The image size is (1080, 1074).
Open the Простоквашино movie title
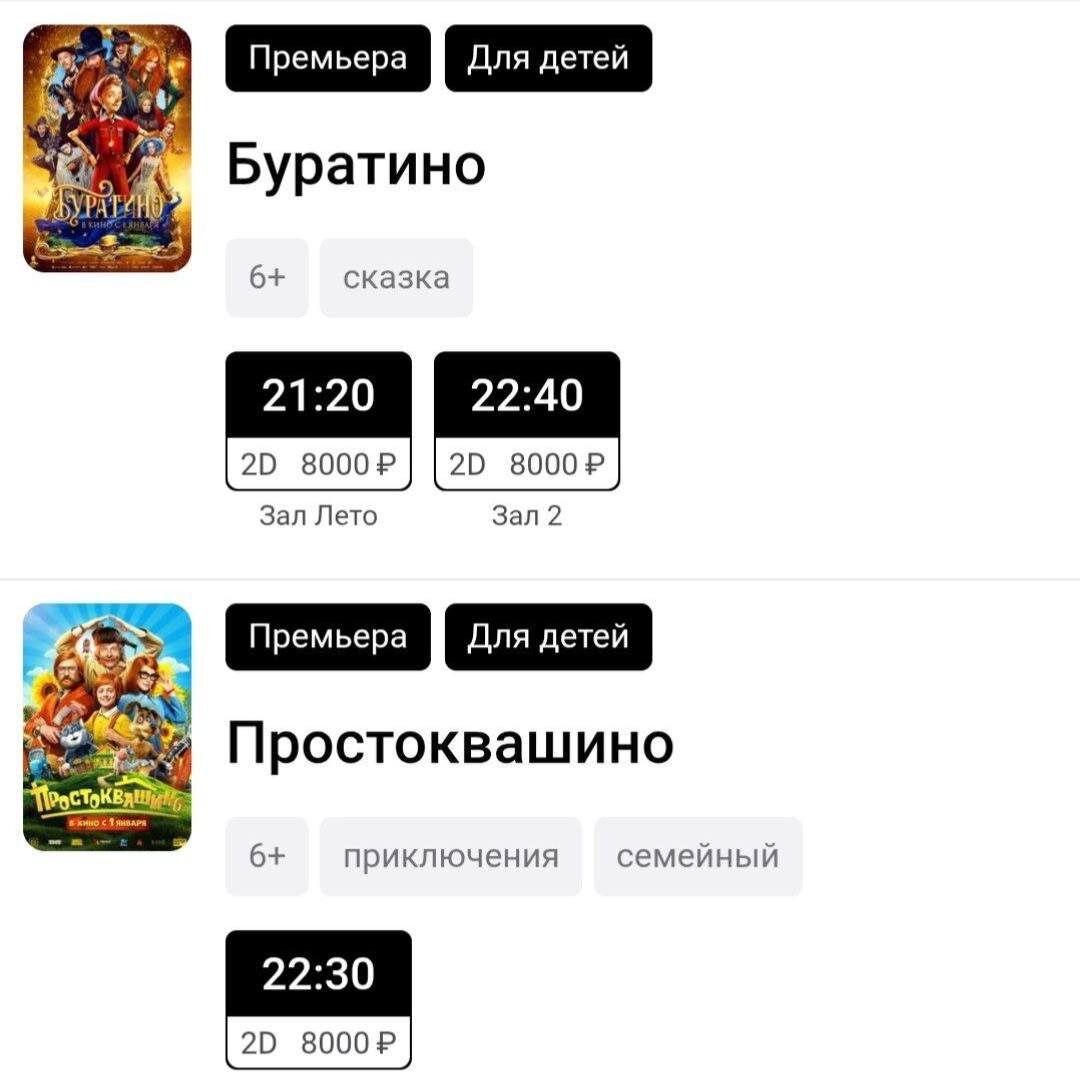pos(450,743)
